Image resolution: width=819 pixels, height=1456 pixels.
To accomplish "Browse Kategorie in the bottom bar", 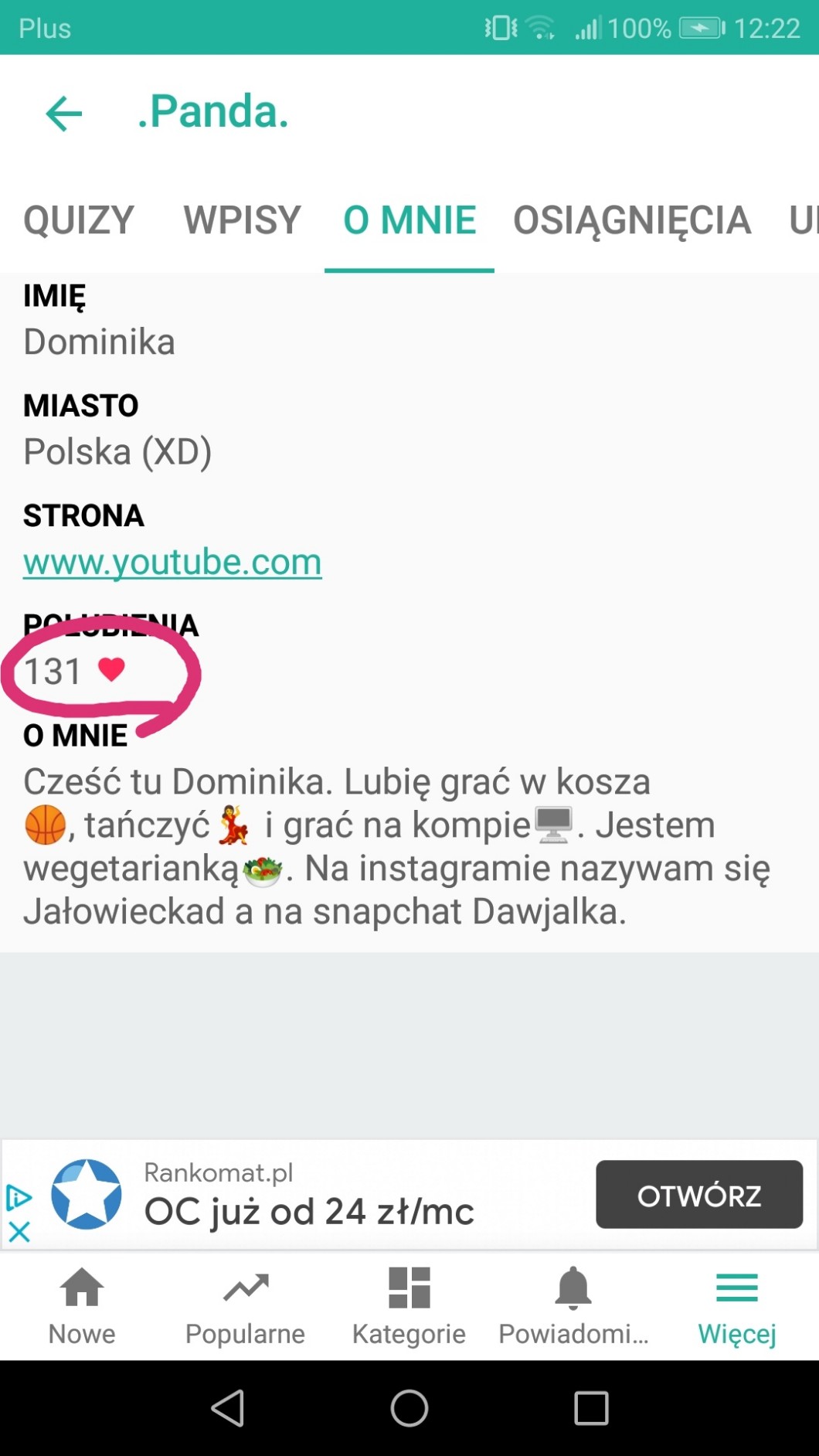I will (409, 1306).
